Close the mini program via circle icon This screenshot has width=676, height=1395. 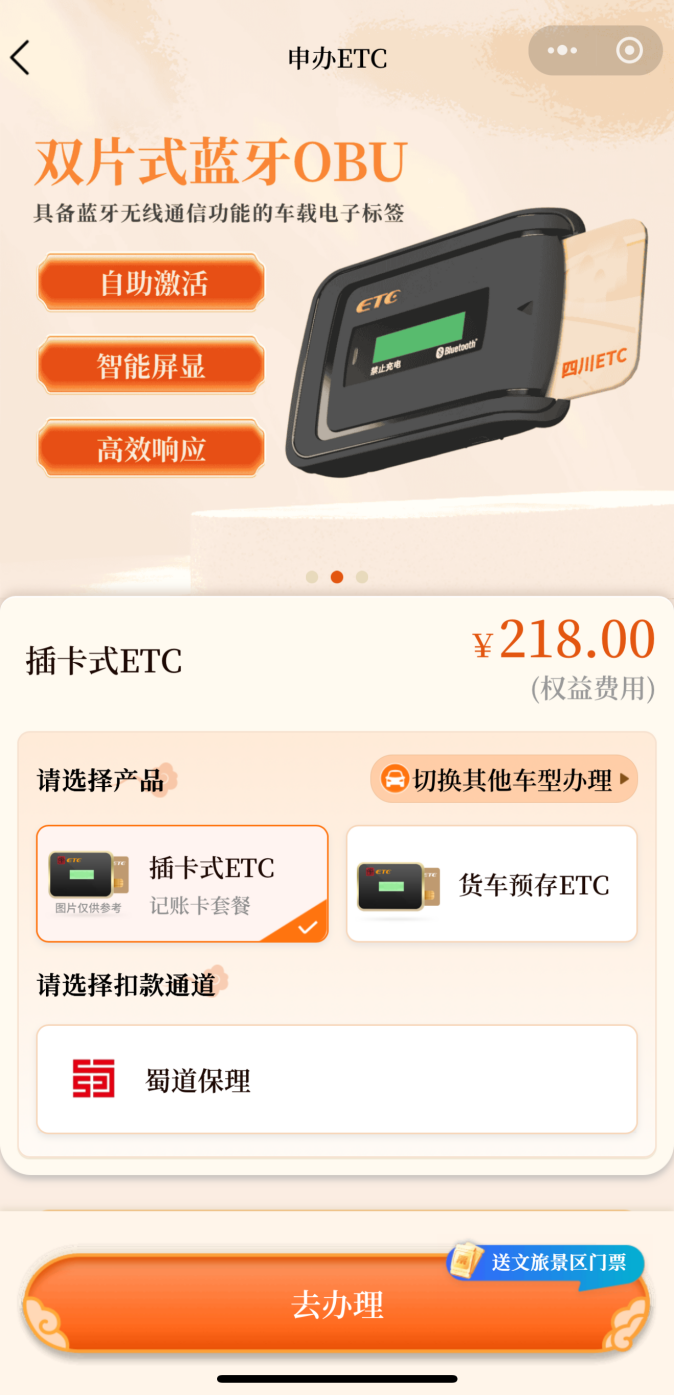point(629,51)
